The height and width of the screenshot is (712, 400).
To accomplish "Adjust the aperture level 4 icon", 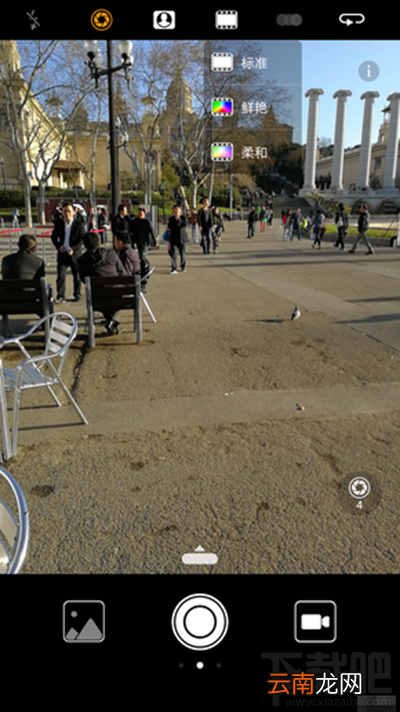I will point(359,493).
